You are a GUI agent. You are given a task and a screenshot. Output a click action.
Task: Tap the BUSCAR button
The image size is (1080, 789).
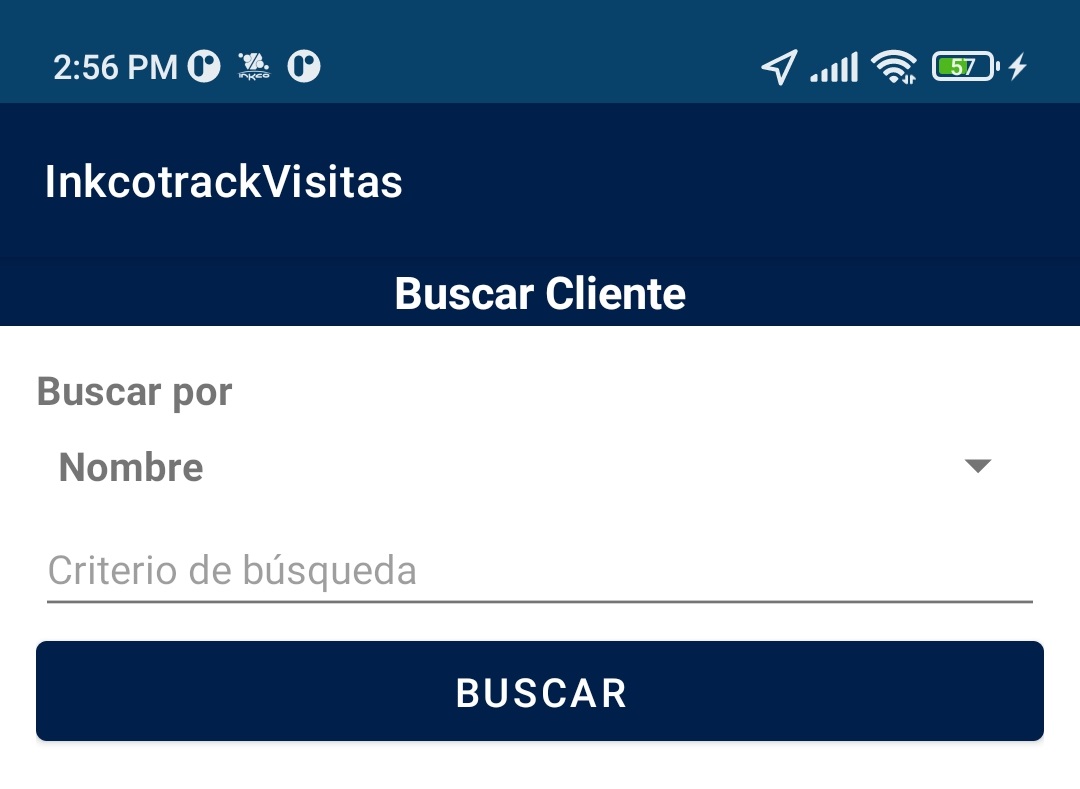[540, 692]
